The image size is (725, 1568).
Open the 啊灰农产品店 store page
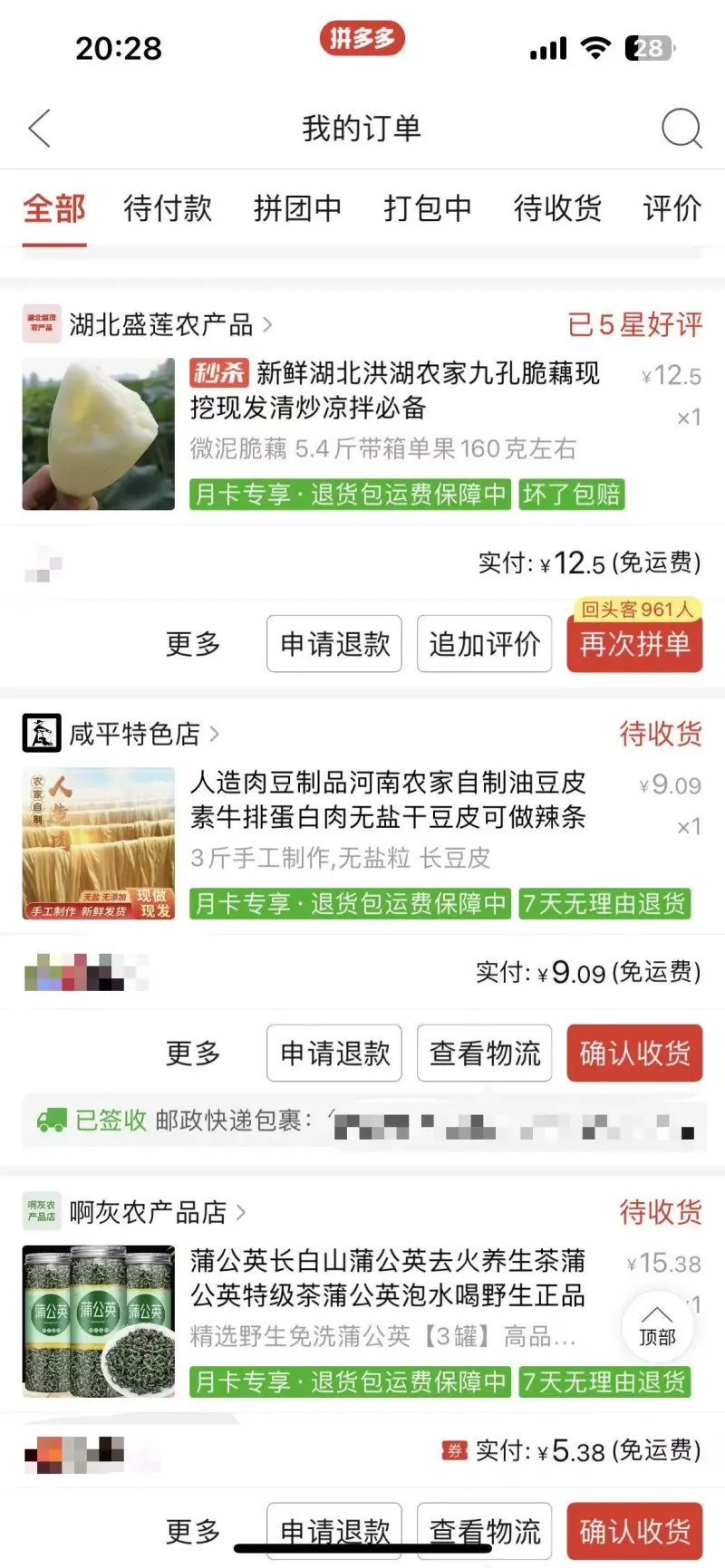click(149, 1212)
